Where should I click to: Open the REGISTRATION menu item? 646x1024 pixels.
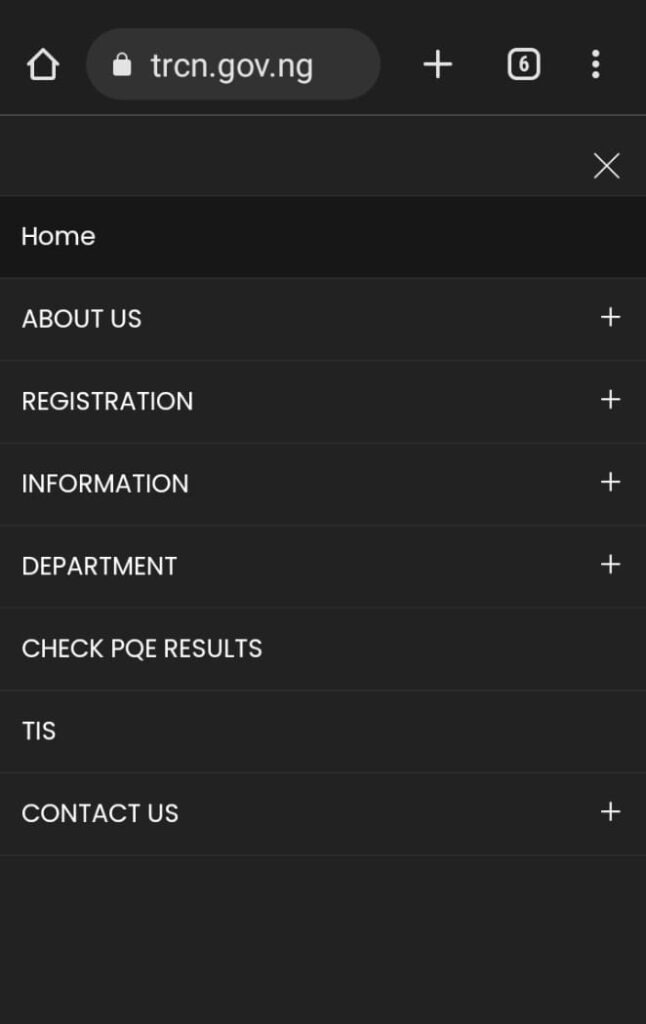click(107, 401)
